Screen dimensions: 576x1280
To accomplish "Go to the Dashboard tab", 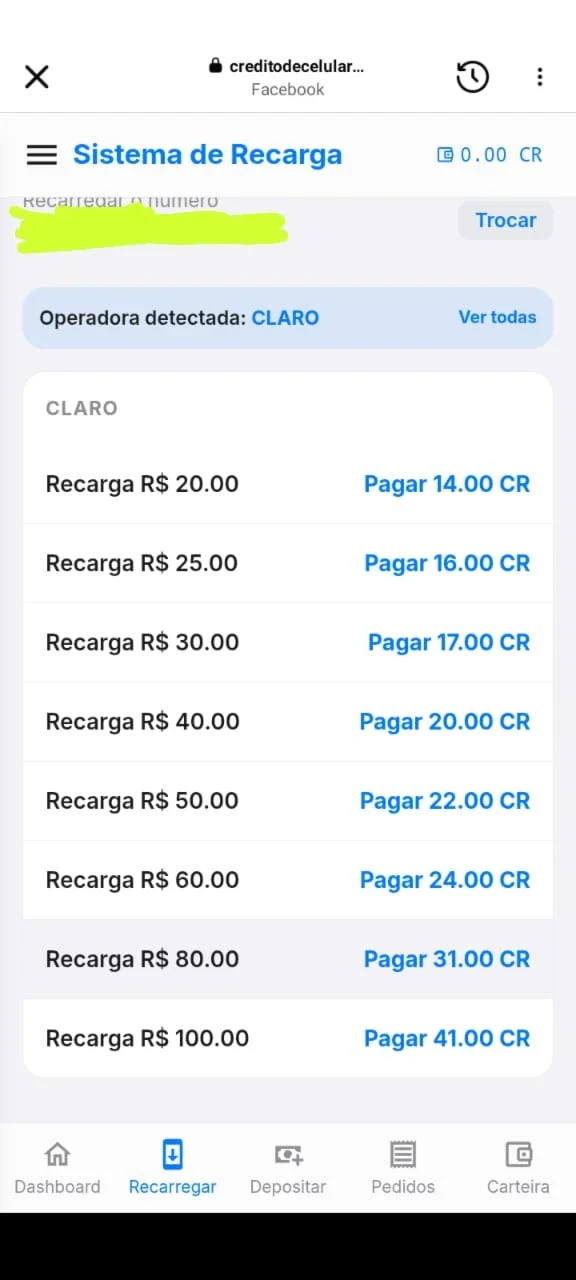I will 58,1168.
